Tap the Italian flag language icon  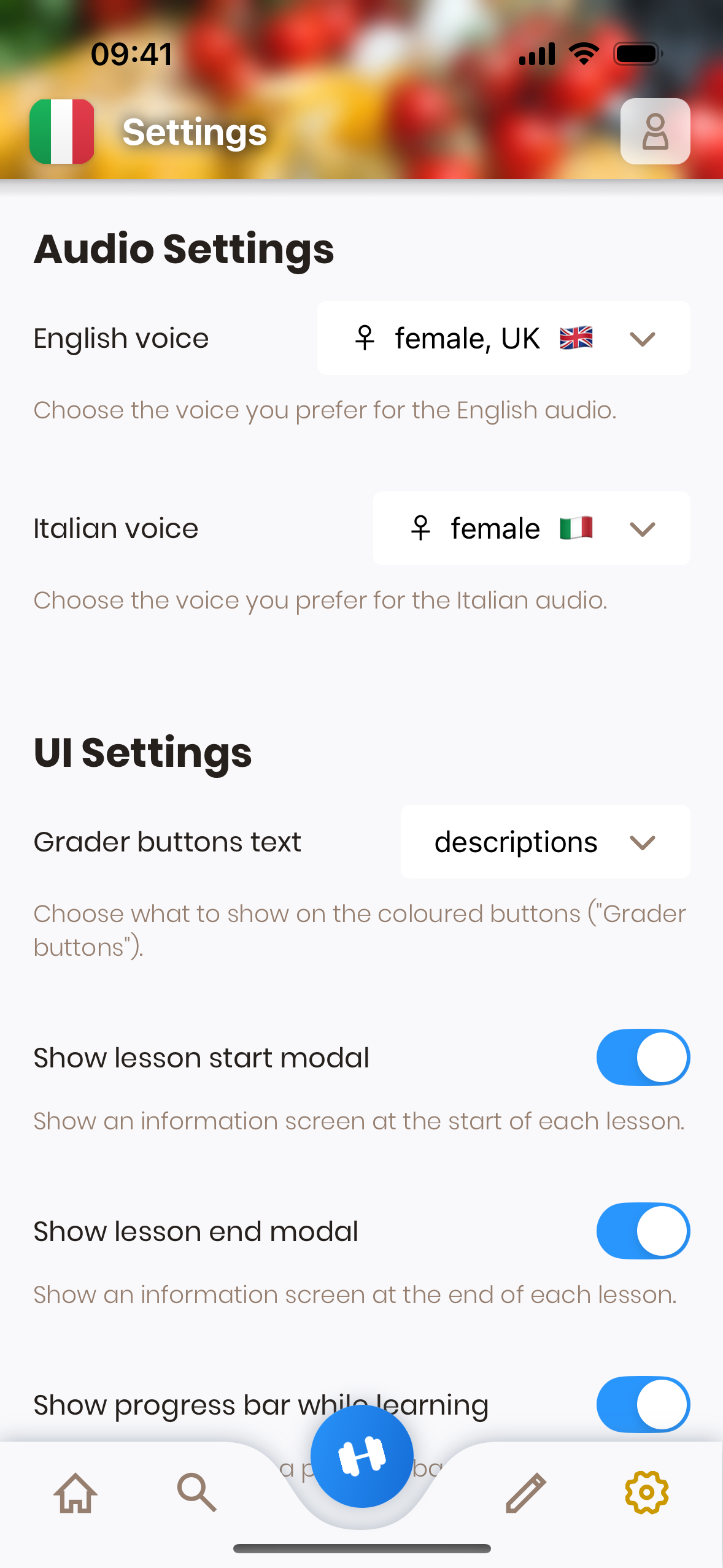coord(62,131)
